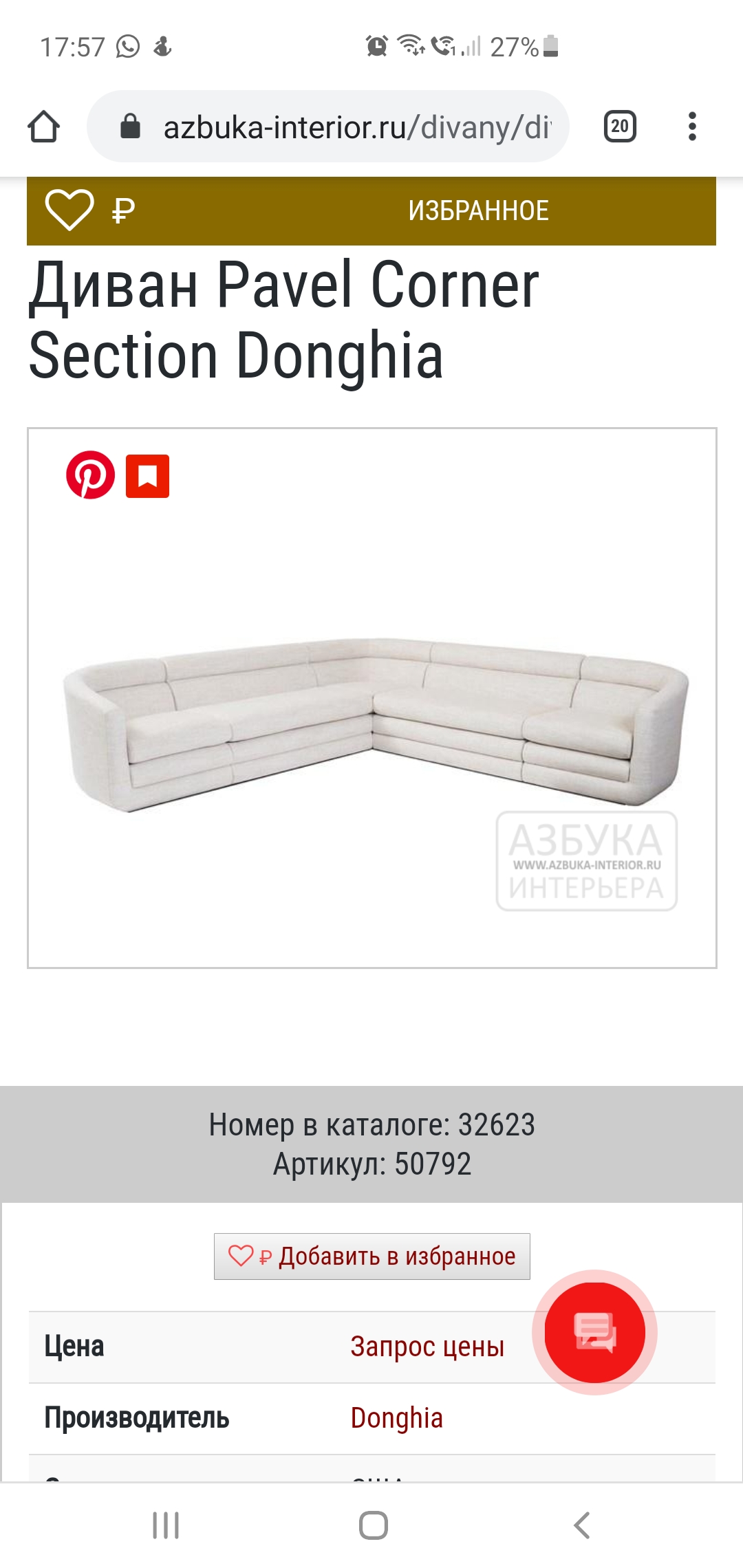
Task: Request price via Запрос цены link
Action: 427,1347
